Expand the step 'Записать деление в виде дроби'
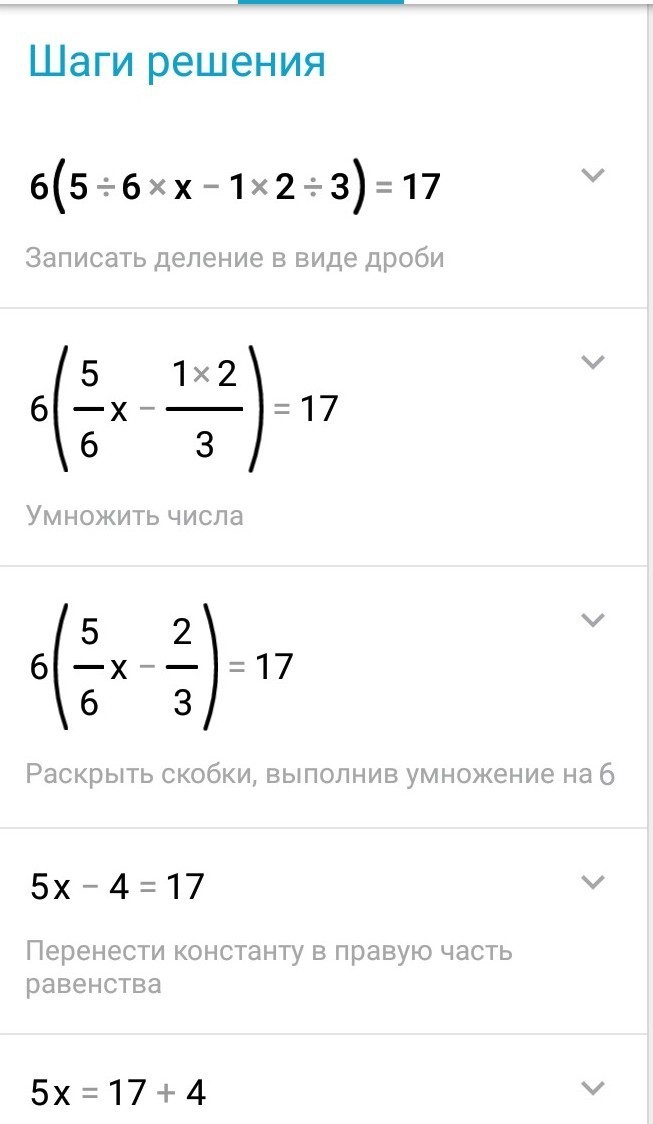 tap(593, 176)
